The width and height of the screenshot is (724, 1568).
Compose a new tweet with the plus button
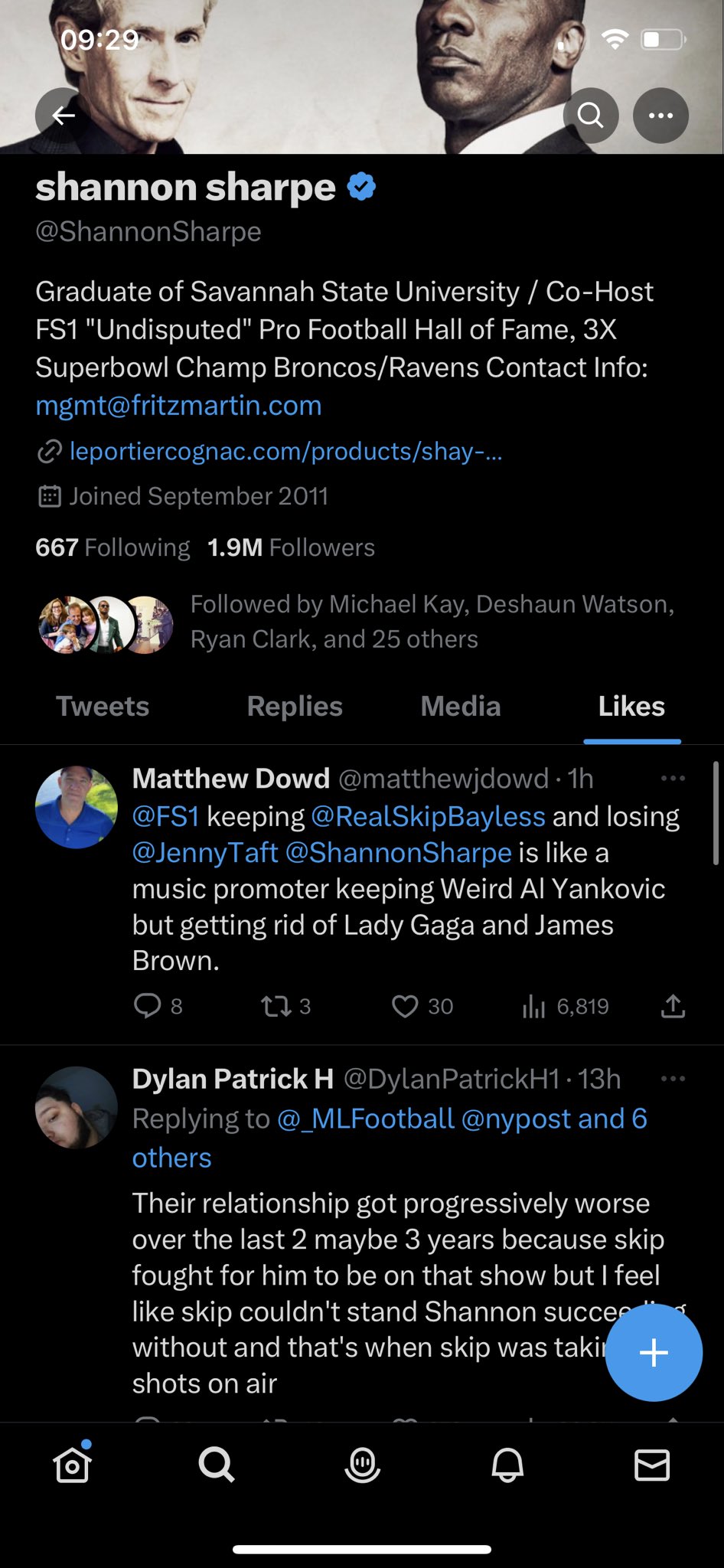pos(653,1352)
